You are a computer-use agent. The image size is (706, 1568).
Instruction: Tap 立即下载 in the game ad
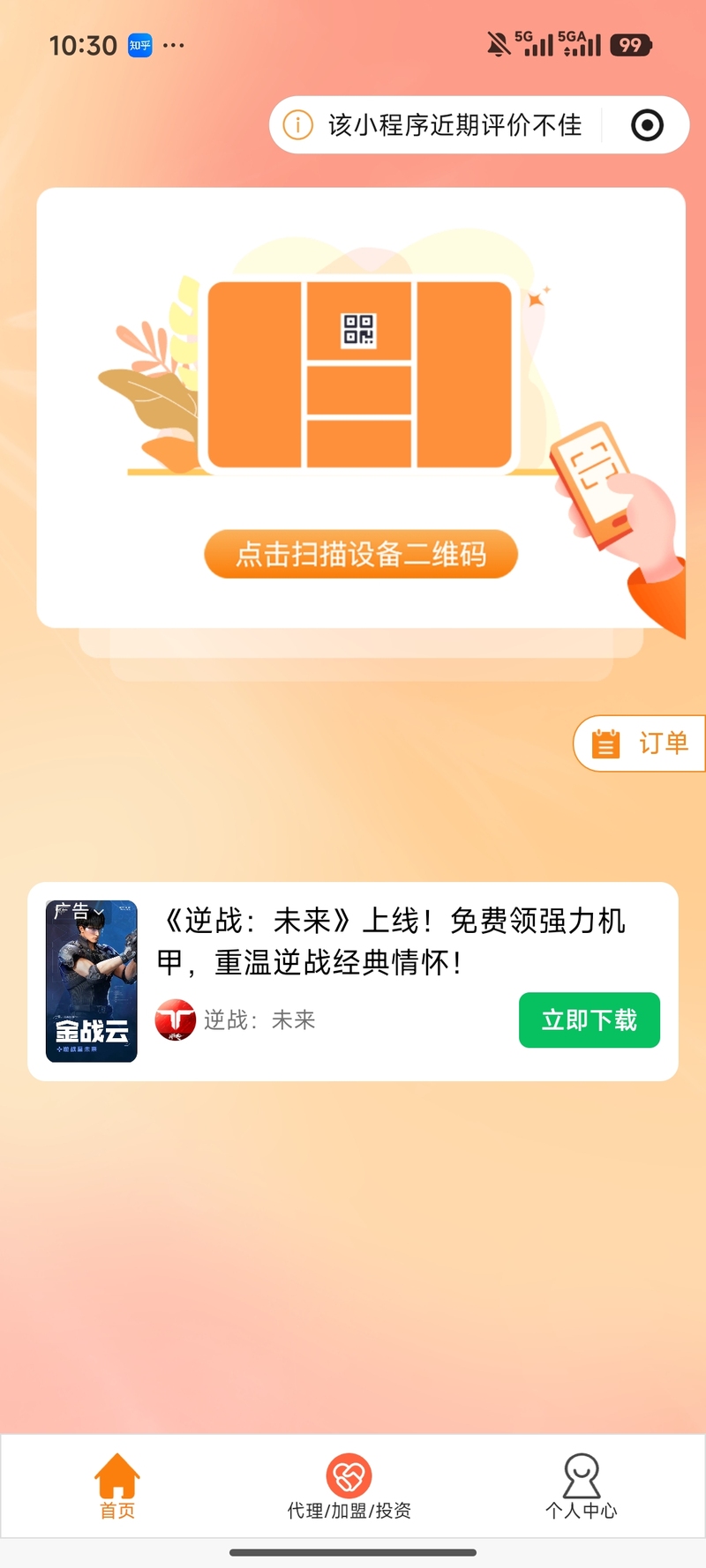tap(589, 1020)
